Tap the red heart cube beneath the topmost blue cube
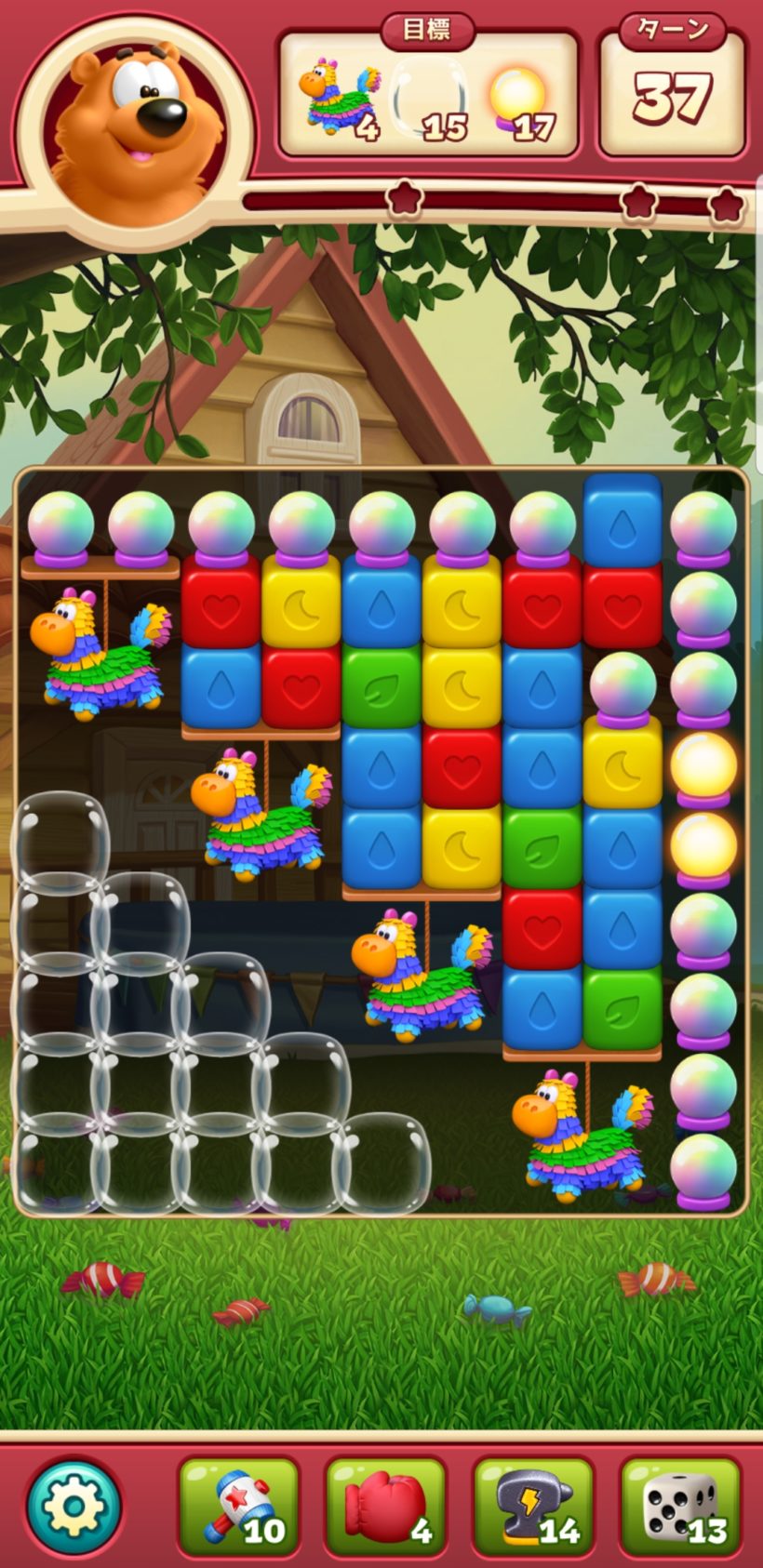The image size is (763, 1568). [x=622, y=605]
